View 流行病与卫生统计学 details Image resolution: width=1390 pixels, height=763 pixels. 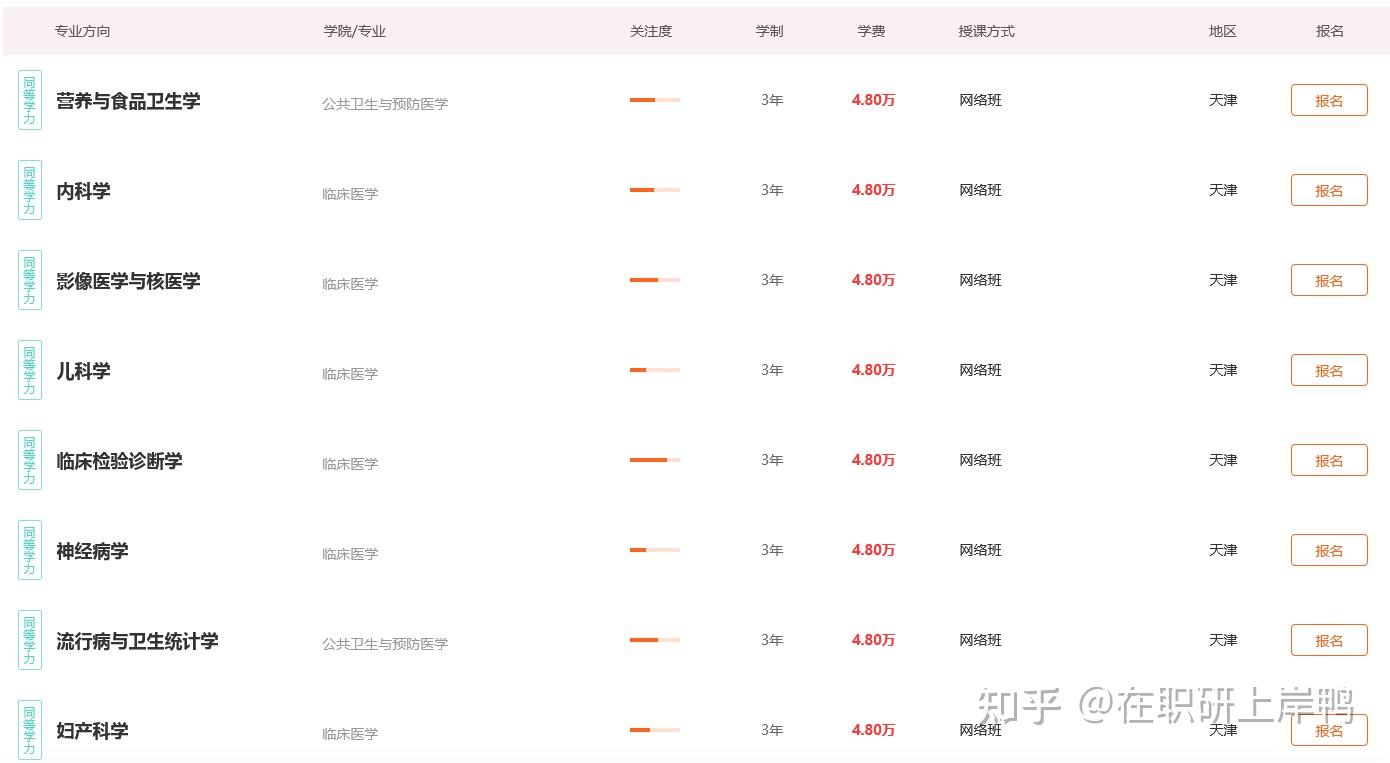click(137, 641)
